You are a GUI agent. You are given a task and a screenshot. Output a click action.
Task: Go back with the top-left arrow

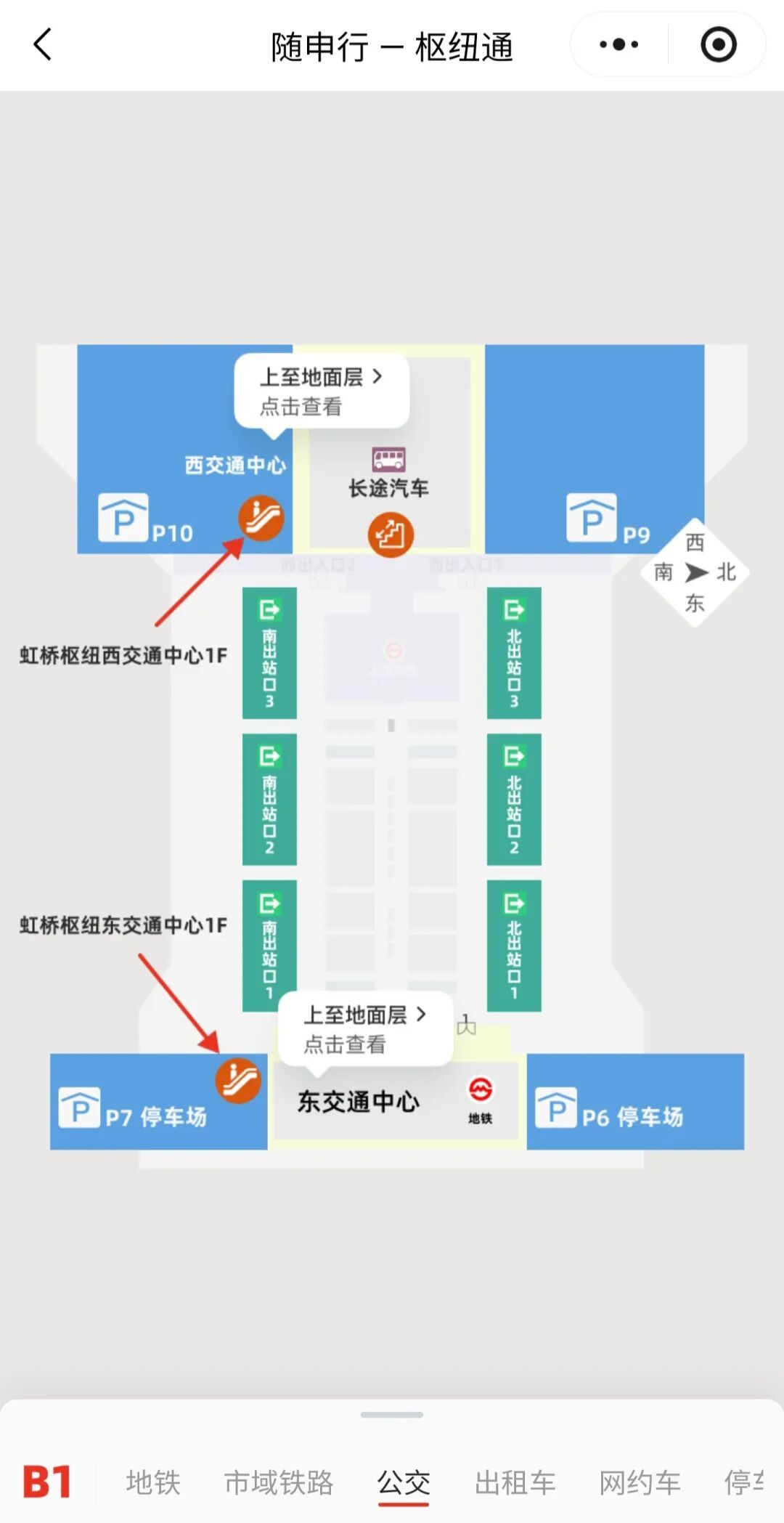43,44
